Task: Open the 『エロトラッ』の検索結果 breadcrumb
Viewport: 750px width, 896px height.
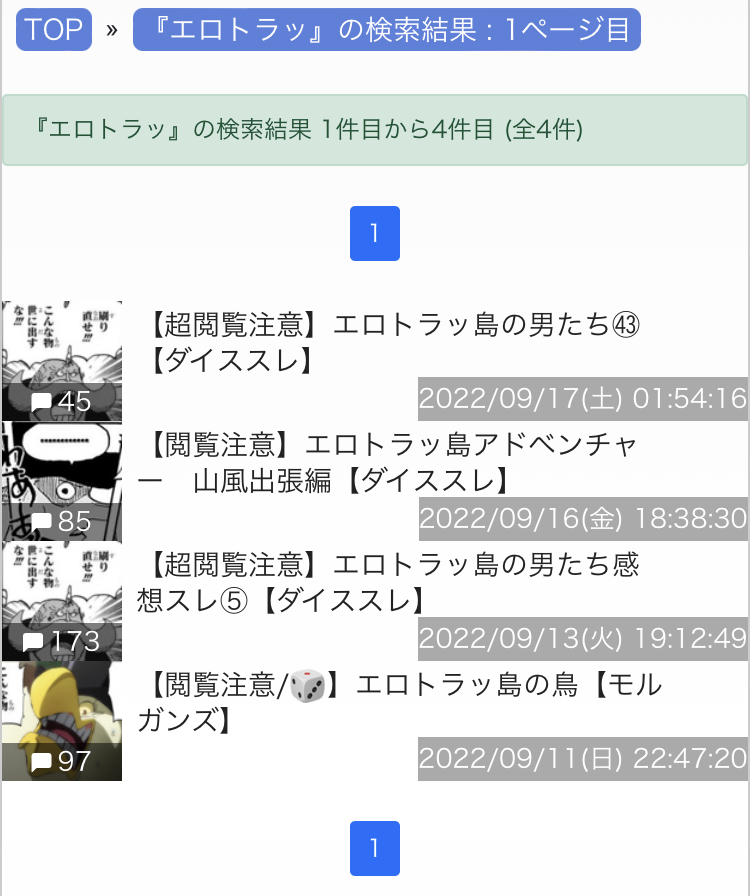Action: coord(386,30)
